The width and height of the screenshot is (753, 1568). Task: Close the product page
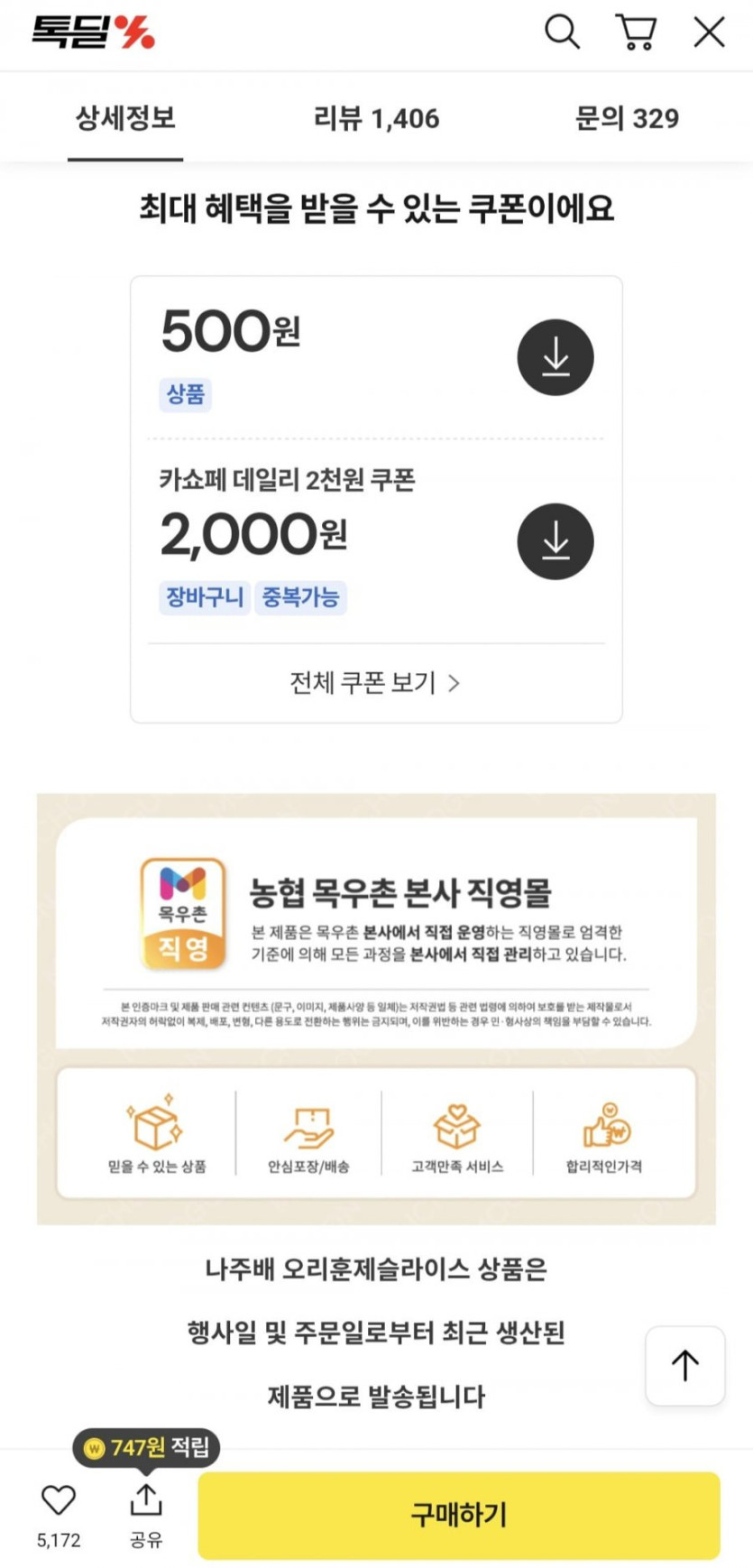[709, 32]
